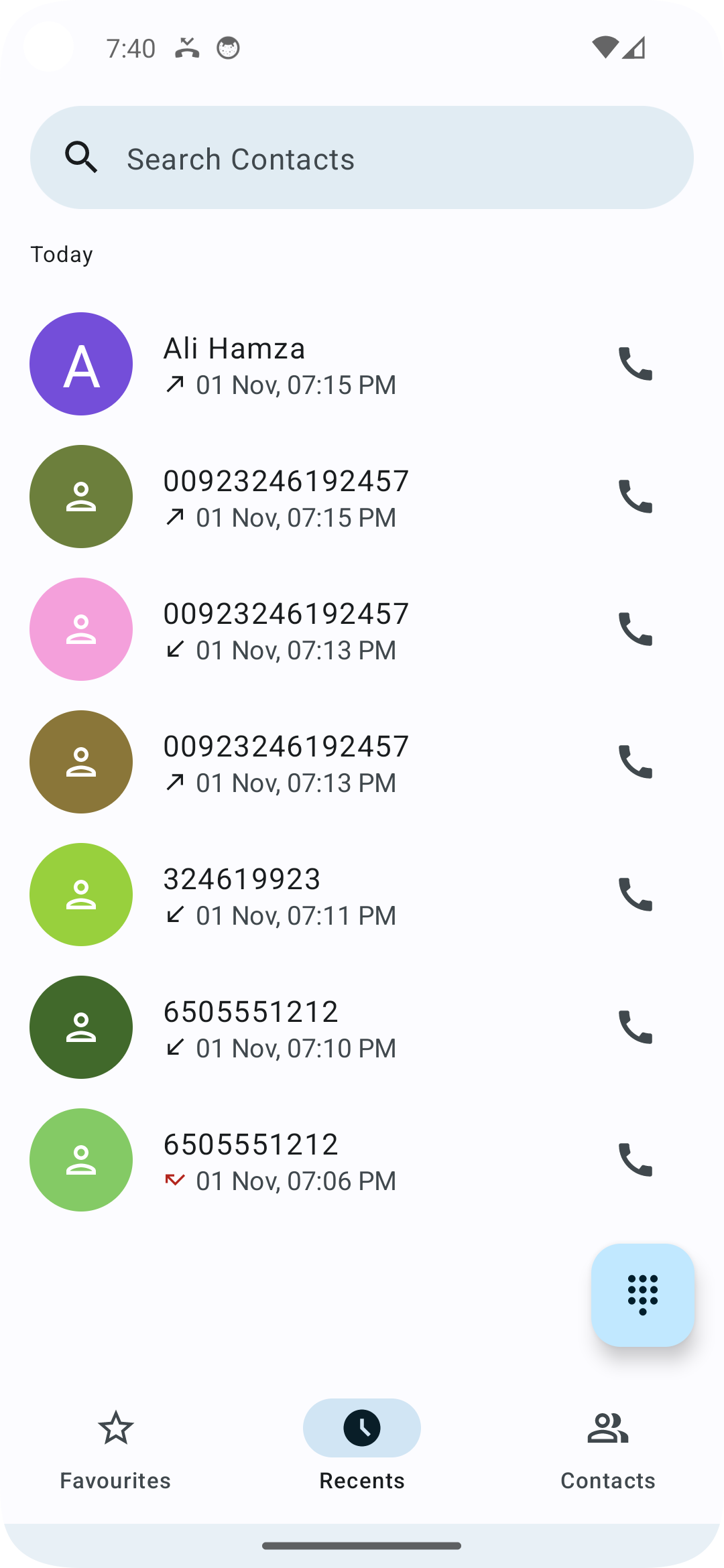Call 00923246192457 from the 07:15 PM entry
The height and width of the screenshot is (1568, 724).
point(635,497)
